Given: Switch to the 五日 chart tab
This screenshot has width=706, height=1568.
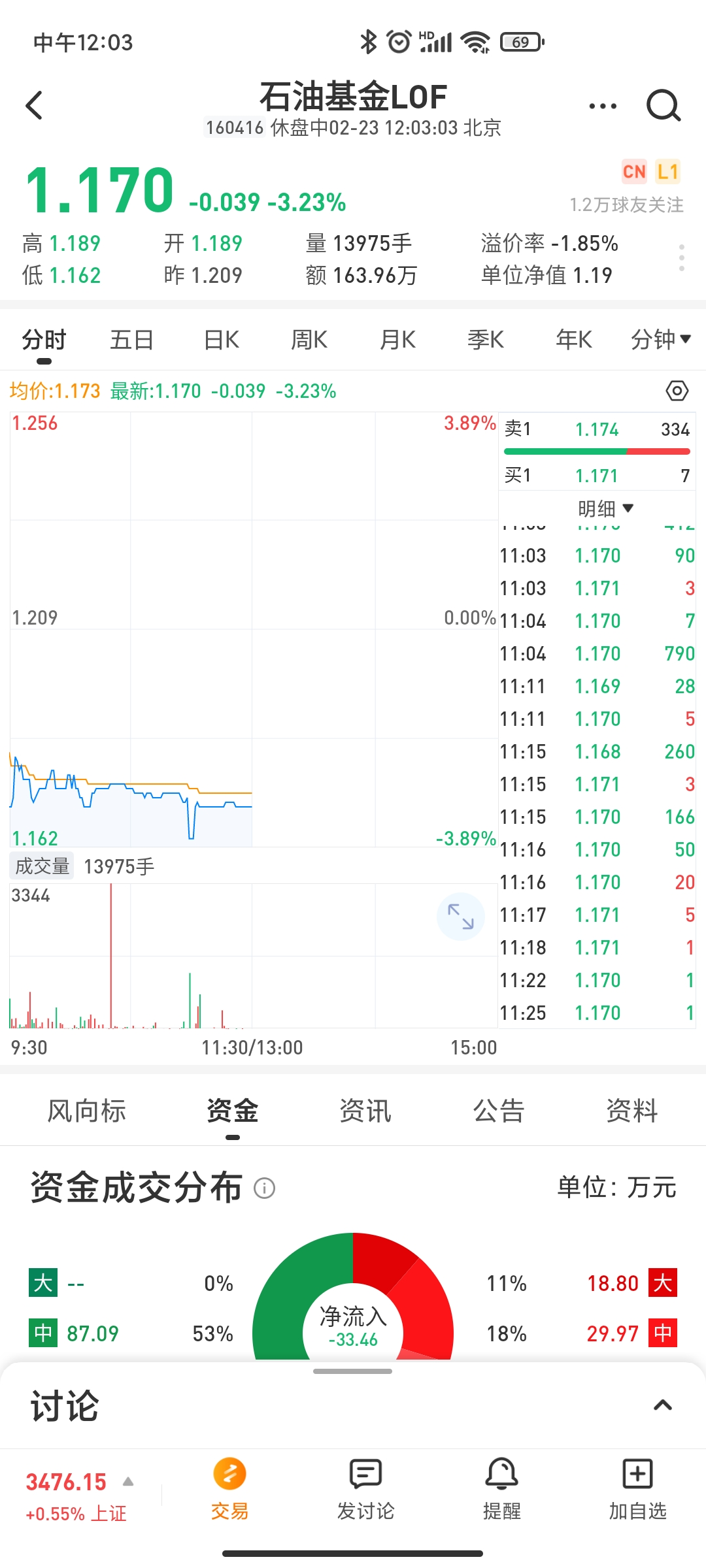Looking at the screenshot, I should click(x=132, y=340).
